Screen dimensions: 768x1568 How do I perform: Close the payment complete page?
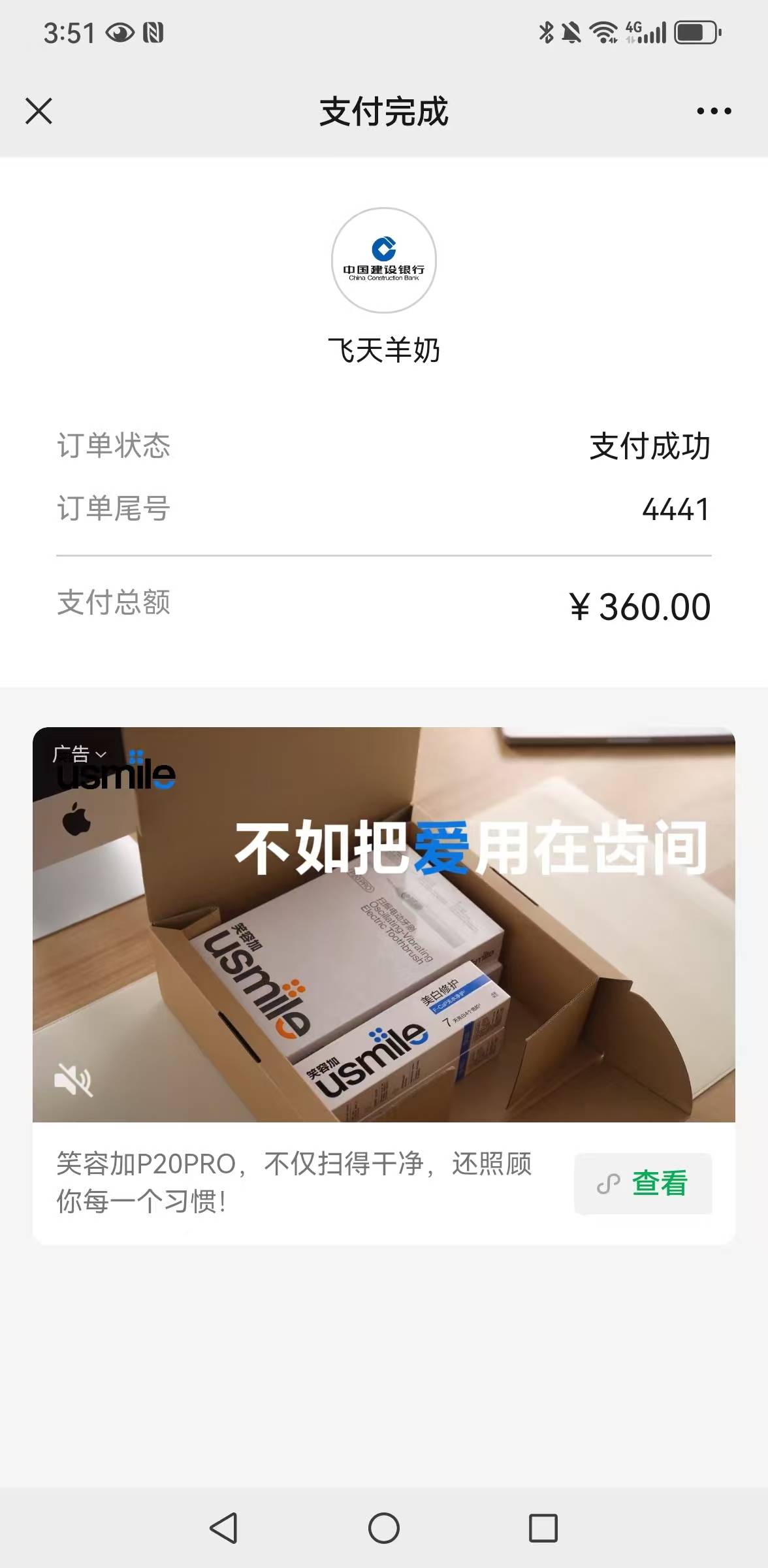[39, 111]
